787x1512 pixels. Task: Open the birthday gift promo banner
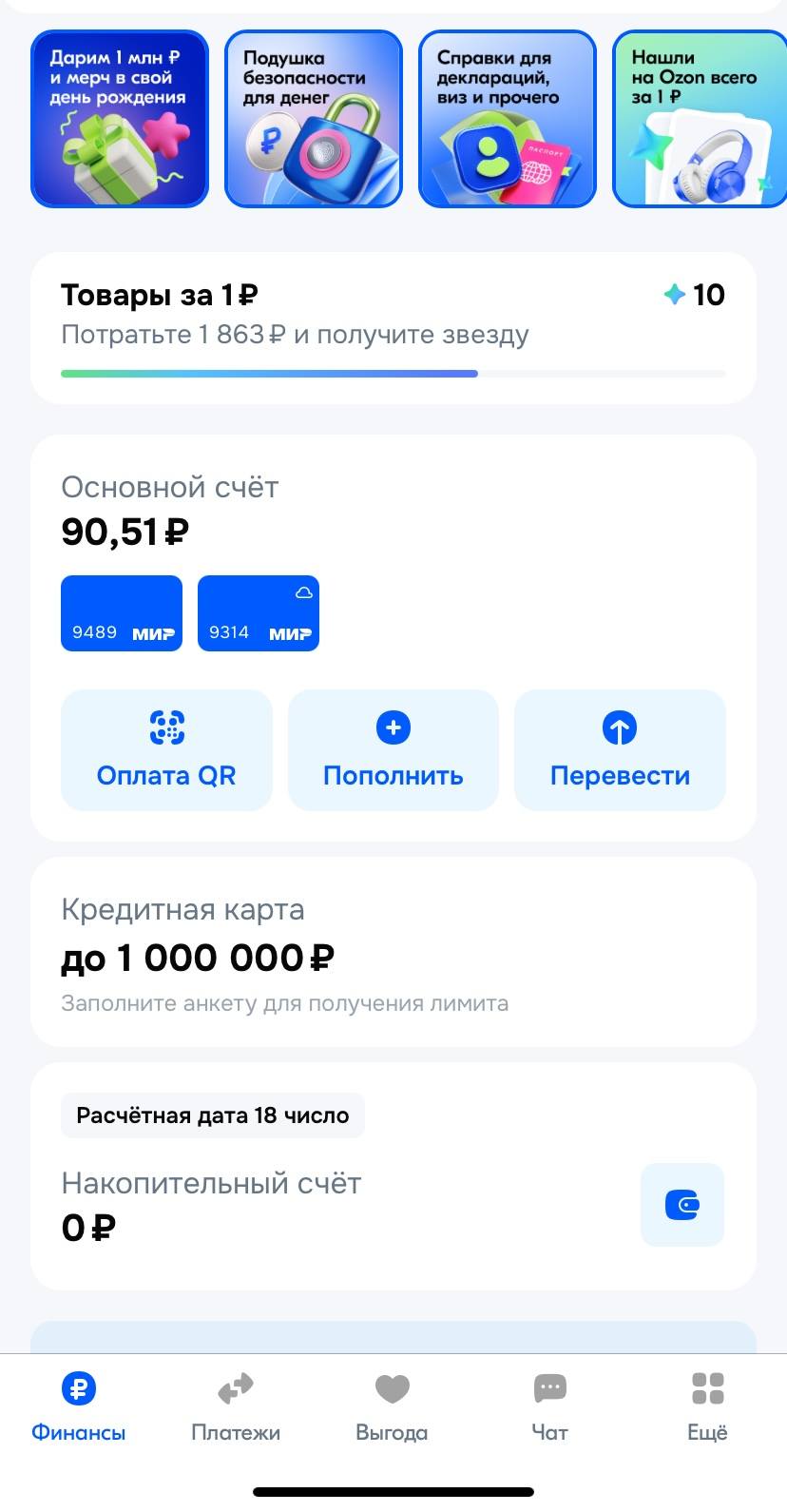coord(119,117)
